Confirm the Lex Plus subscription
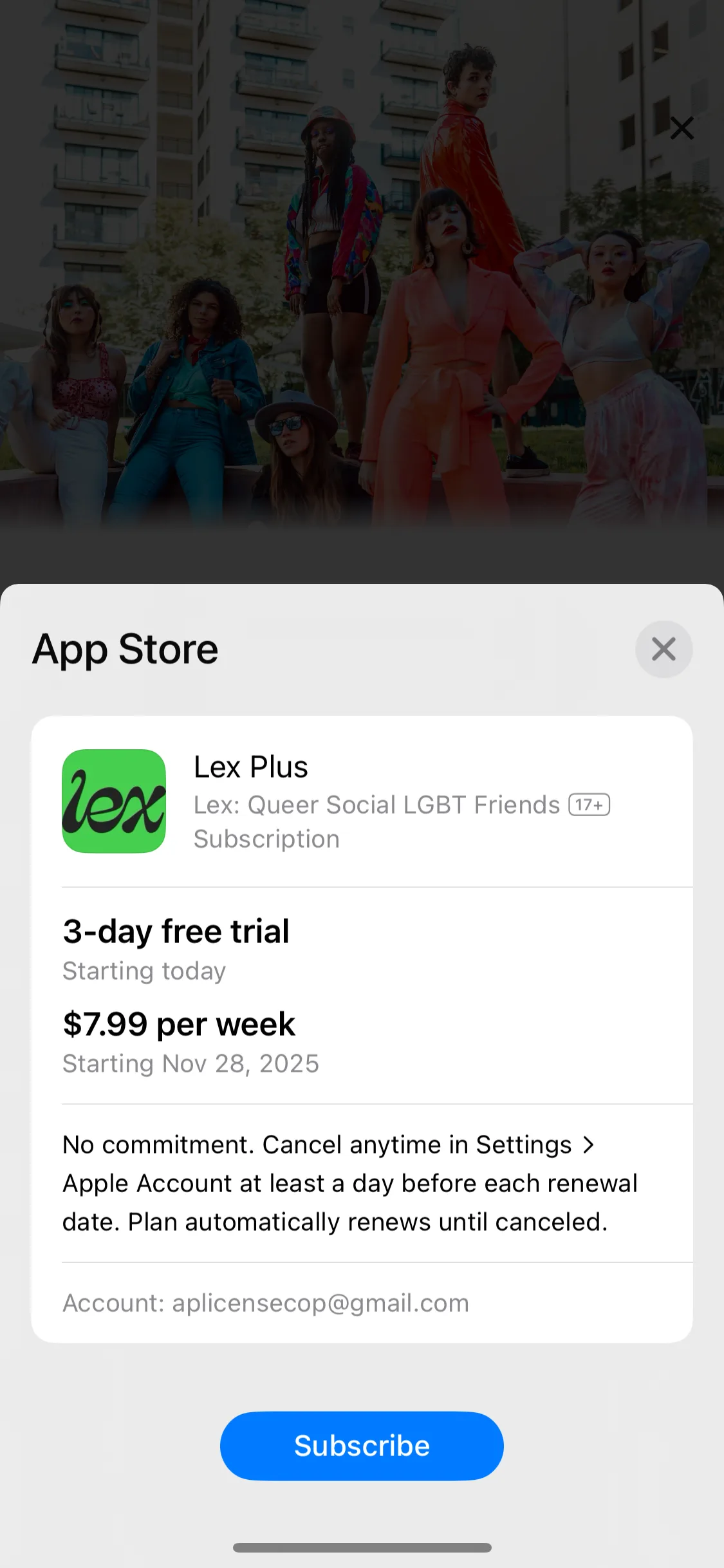724x1568 pixels. (362, 1446)
